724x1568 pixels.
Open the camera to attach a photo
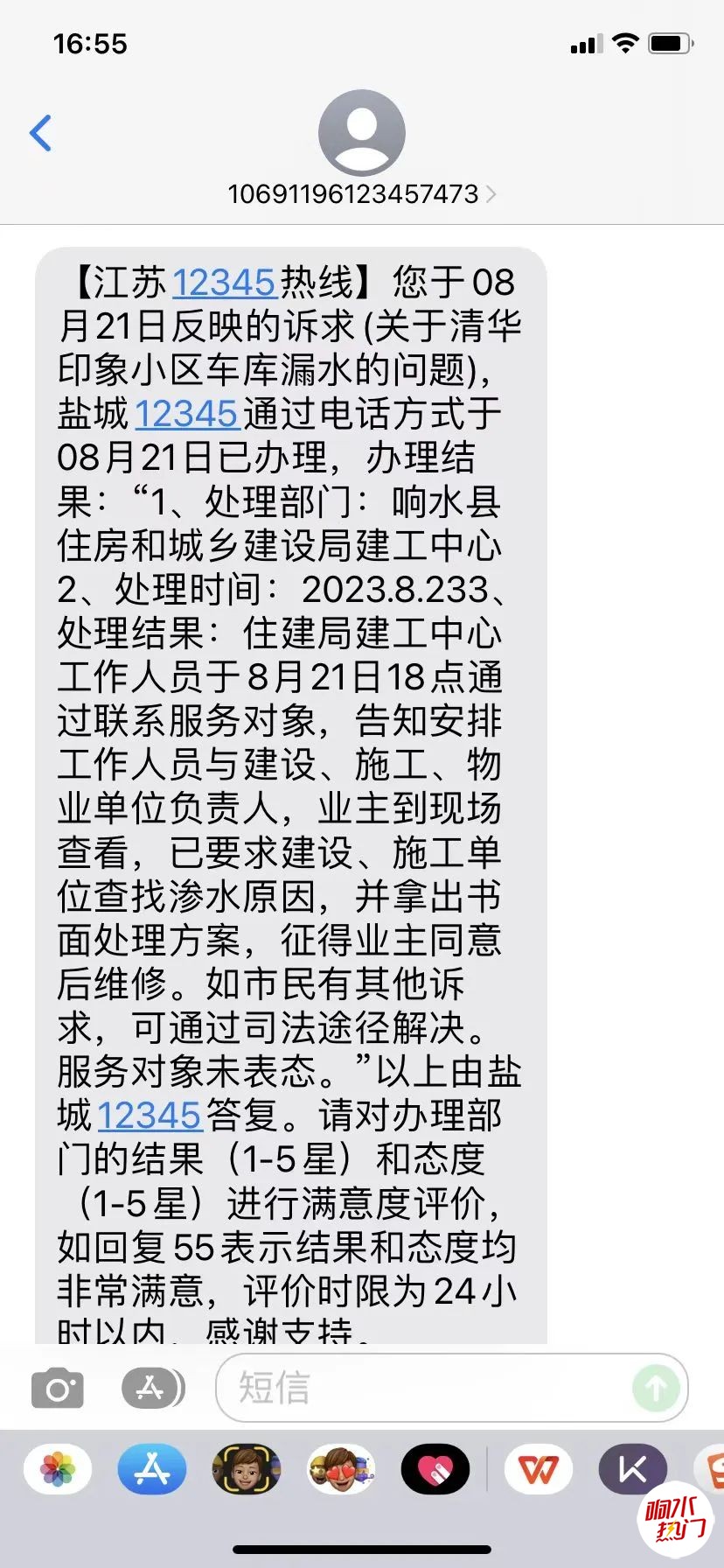[58, 1388]
